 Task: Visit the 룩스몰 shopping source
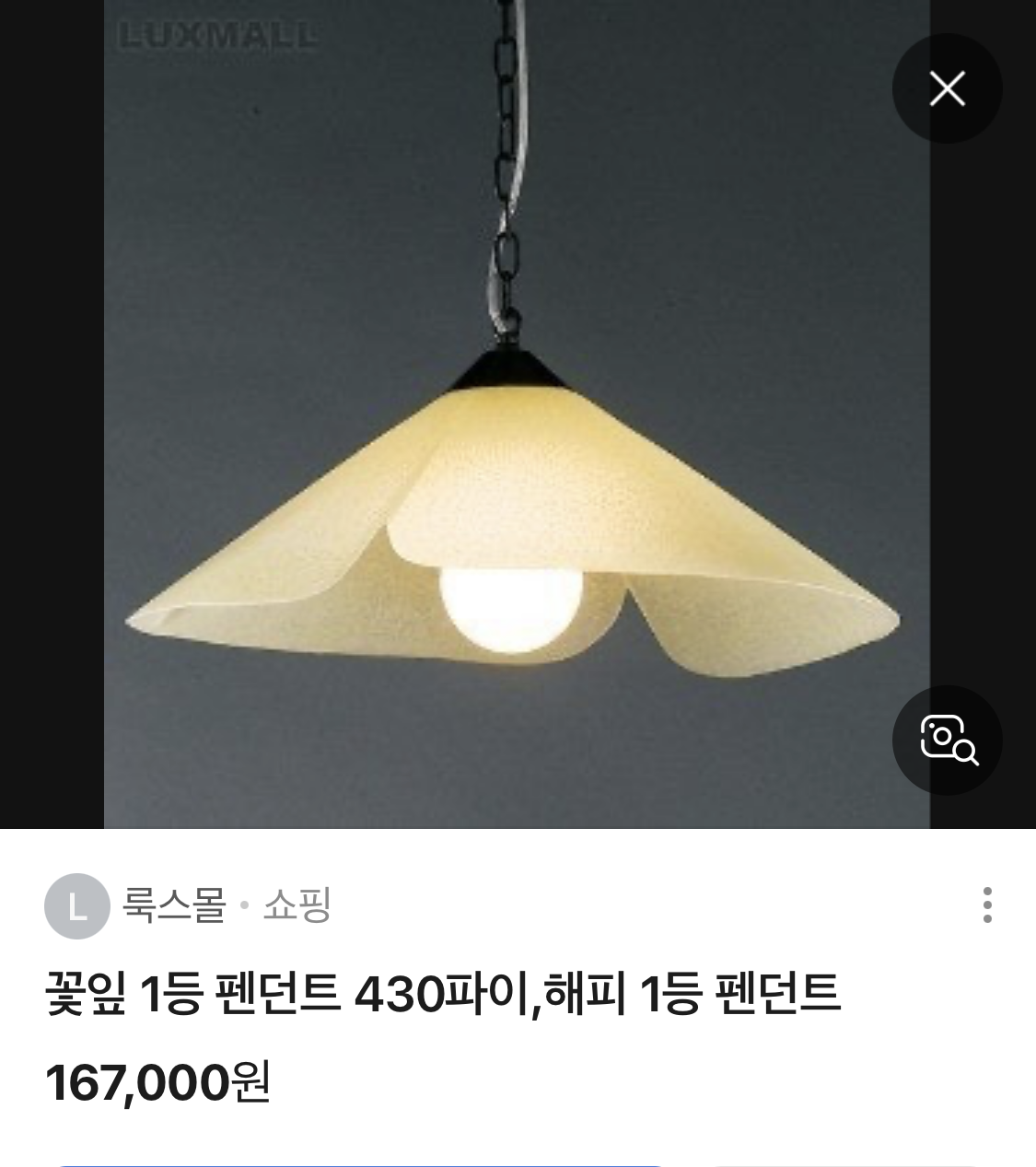(x=175, y=905)
